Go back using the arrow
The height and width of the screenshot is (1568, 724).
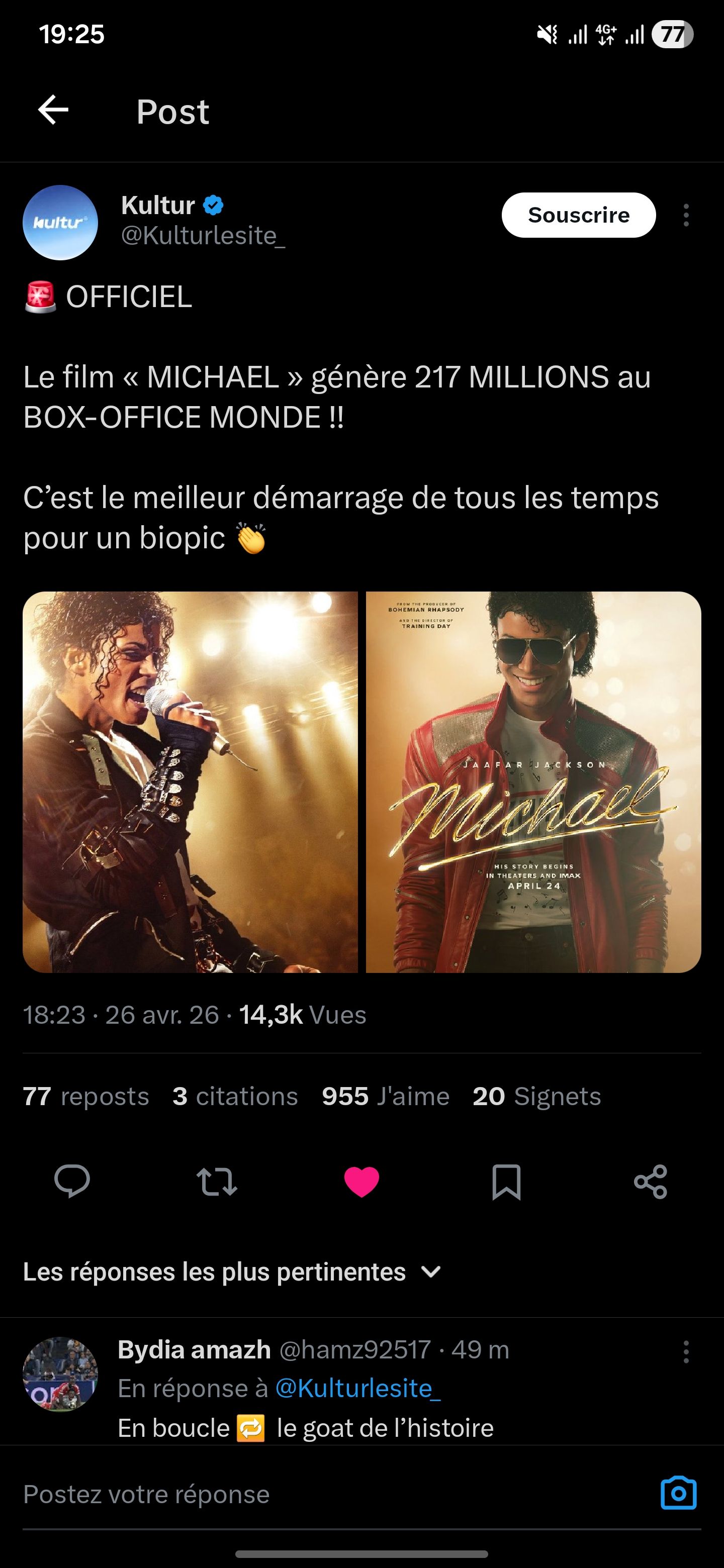pyautogui.click(x=53, y=111)
